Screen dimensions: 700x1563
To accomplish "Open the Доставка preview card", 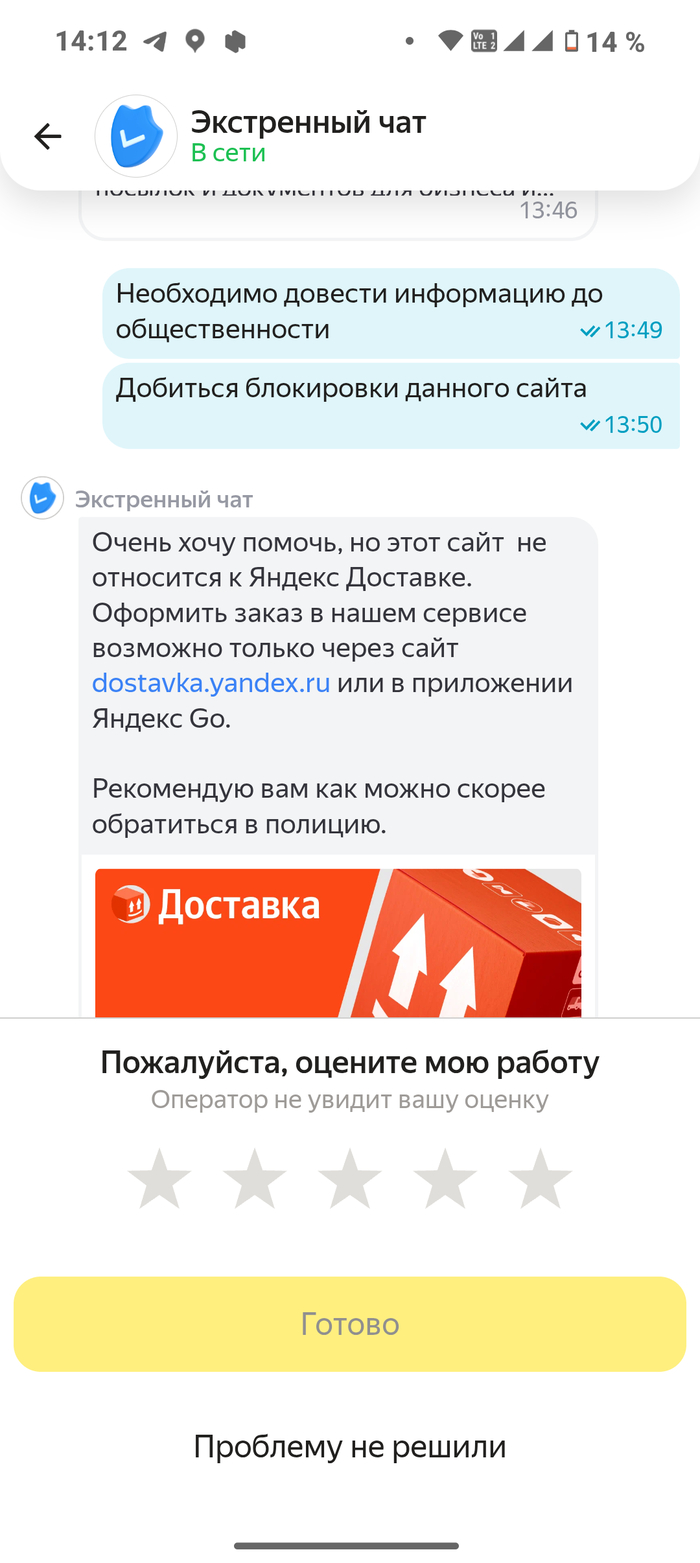I will click(x=338, y=942).
